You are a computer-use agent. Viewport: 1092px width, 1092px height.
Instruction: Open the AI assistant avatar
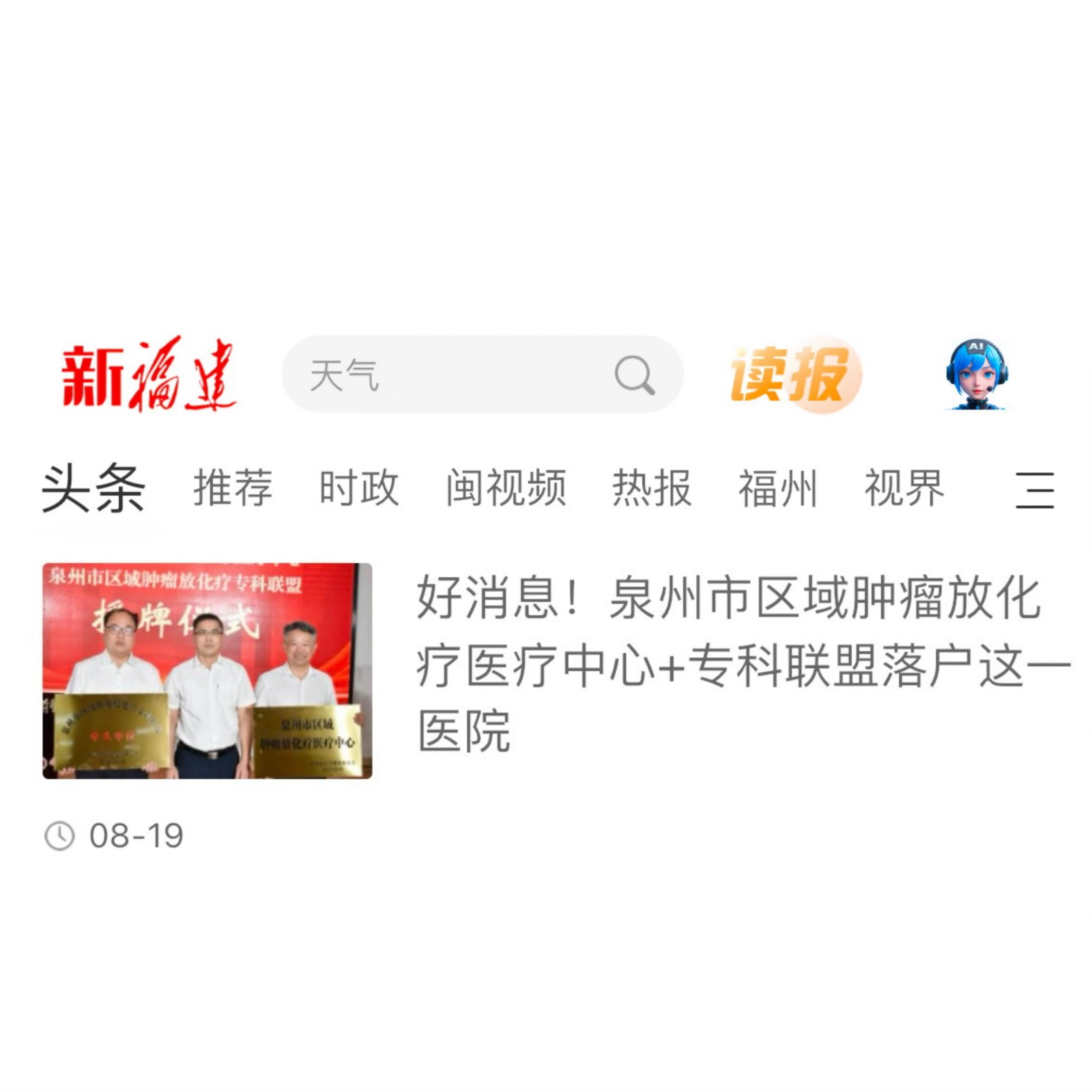coord(977,374)
